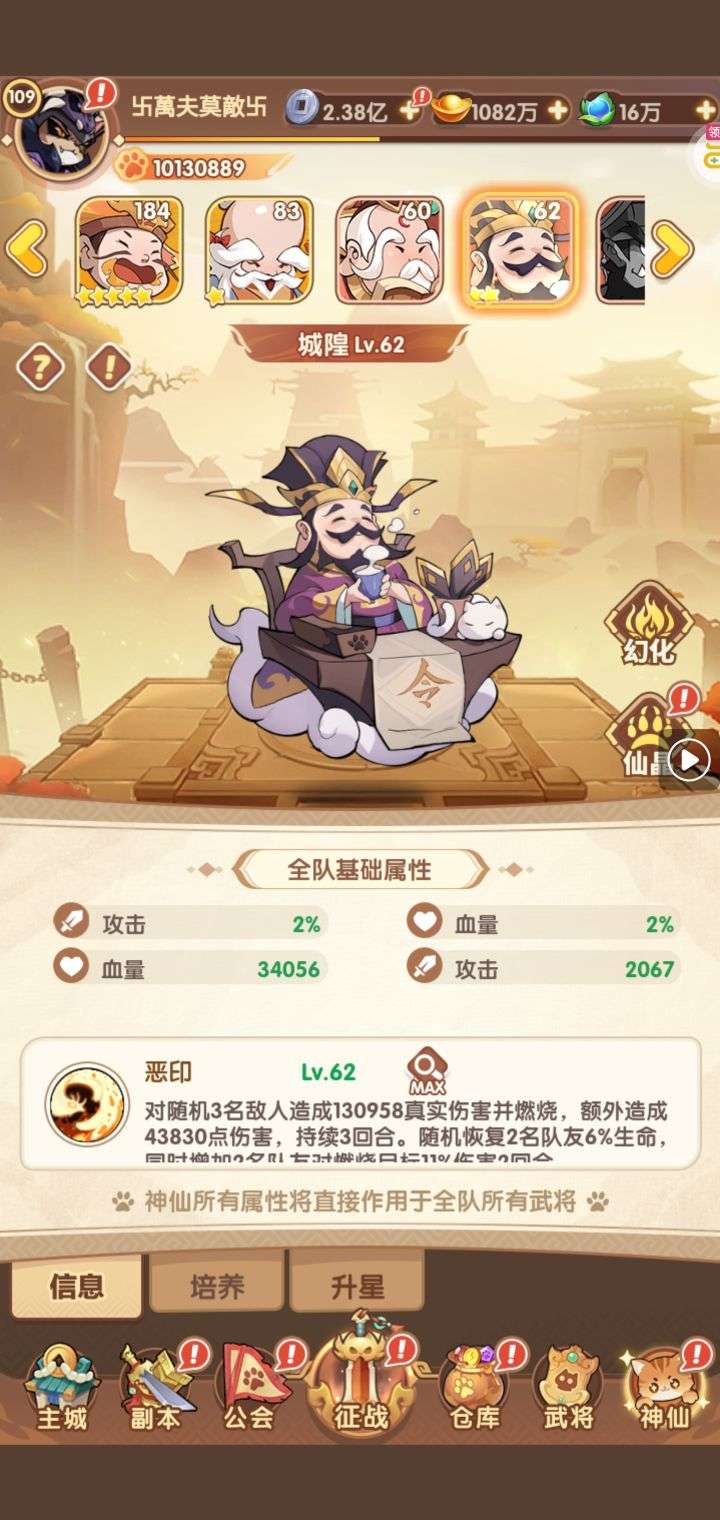Show previous deities with the left arrow

pyautogui.click(x=27, y=249)
